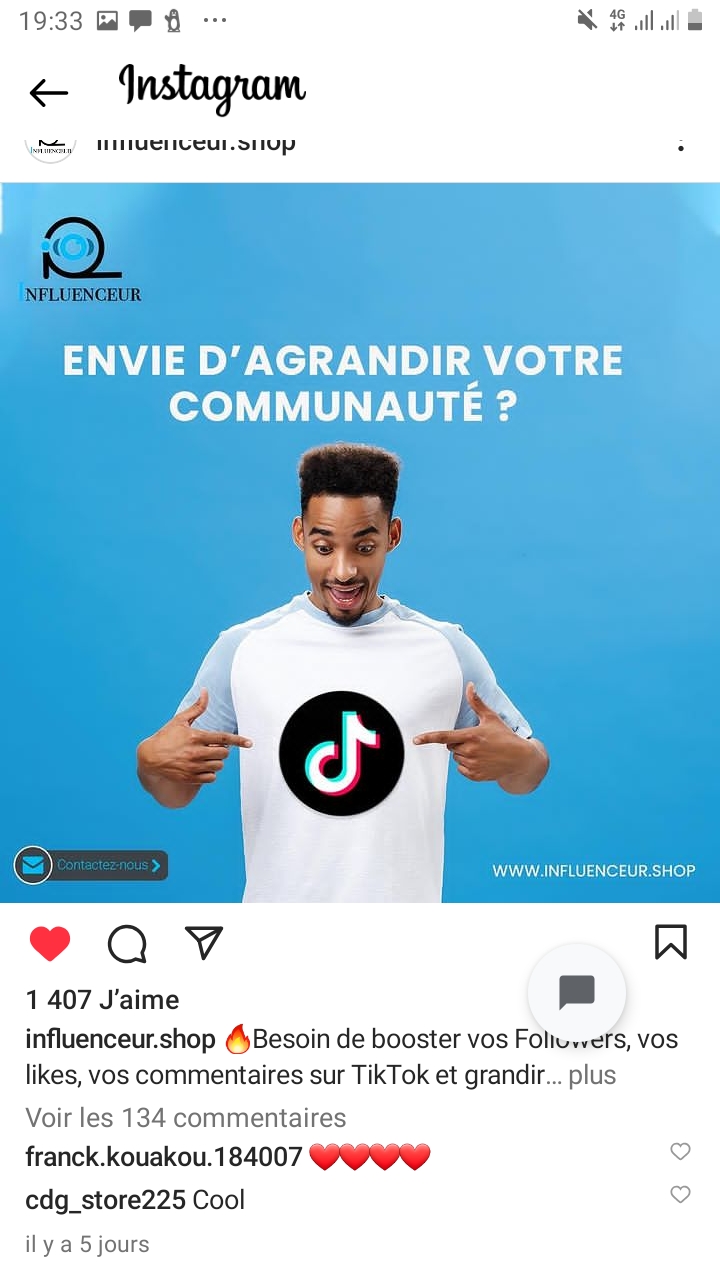The width and height of the screenshot is (720, 1280).
Task: Like the comment from cdg_store225
Action: pos(680,1194)
